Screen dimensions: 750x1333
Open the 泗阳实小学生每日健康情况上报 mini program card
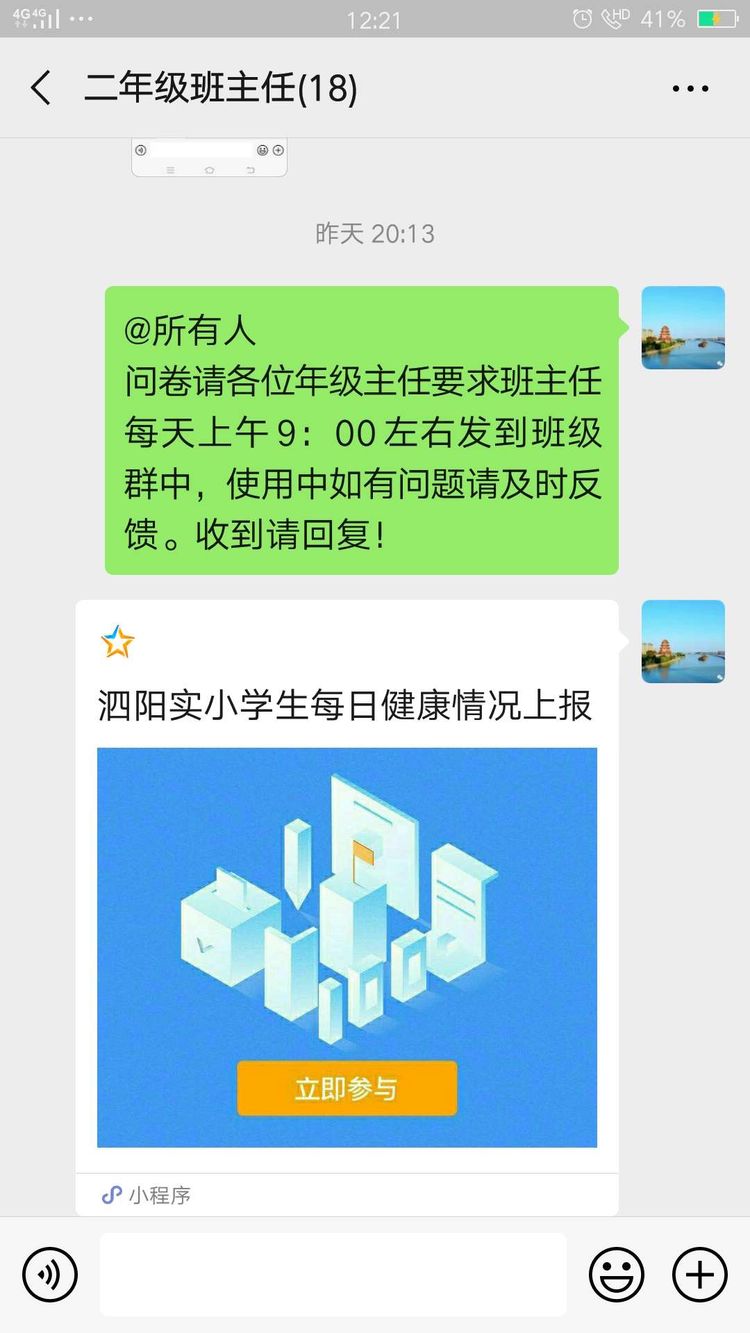click(x=347, y=907)
